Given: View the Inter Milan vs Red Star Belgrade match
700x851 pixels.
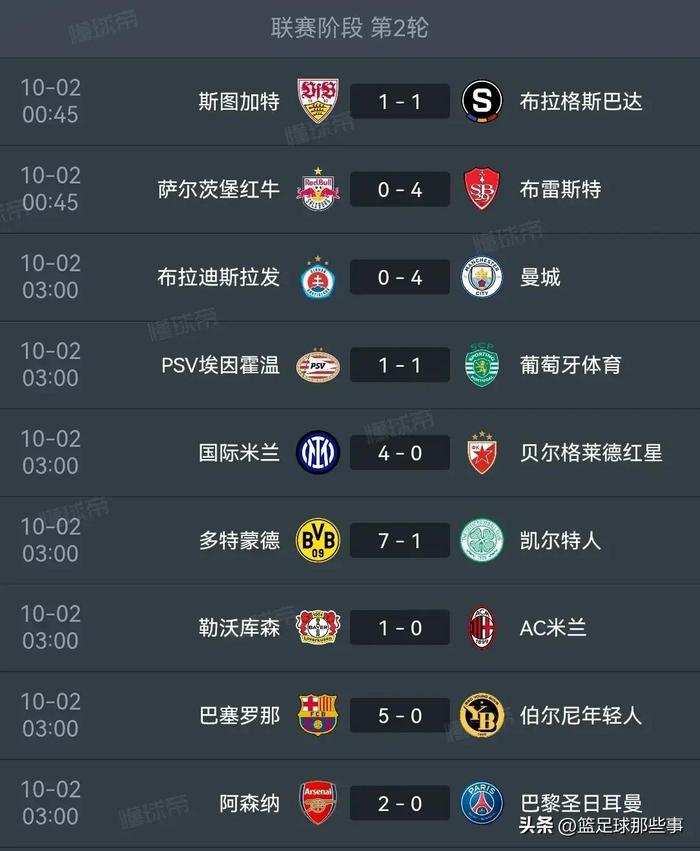Looking at the screenshot, I should [400, 453].
